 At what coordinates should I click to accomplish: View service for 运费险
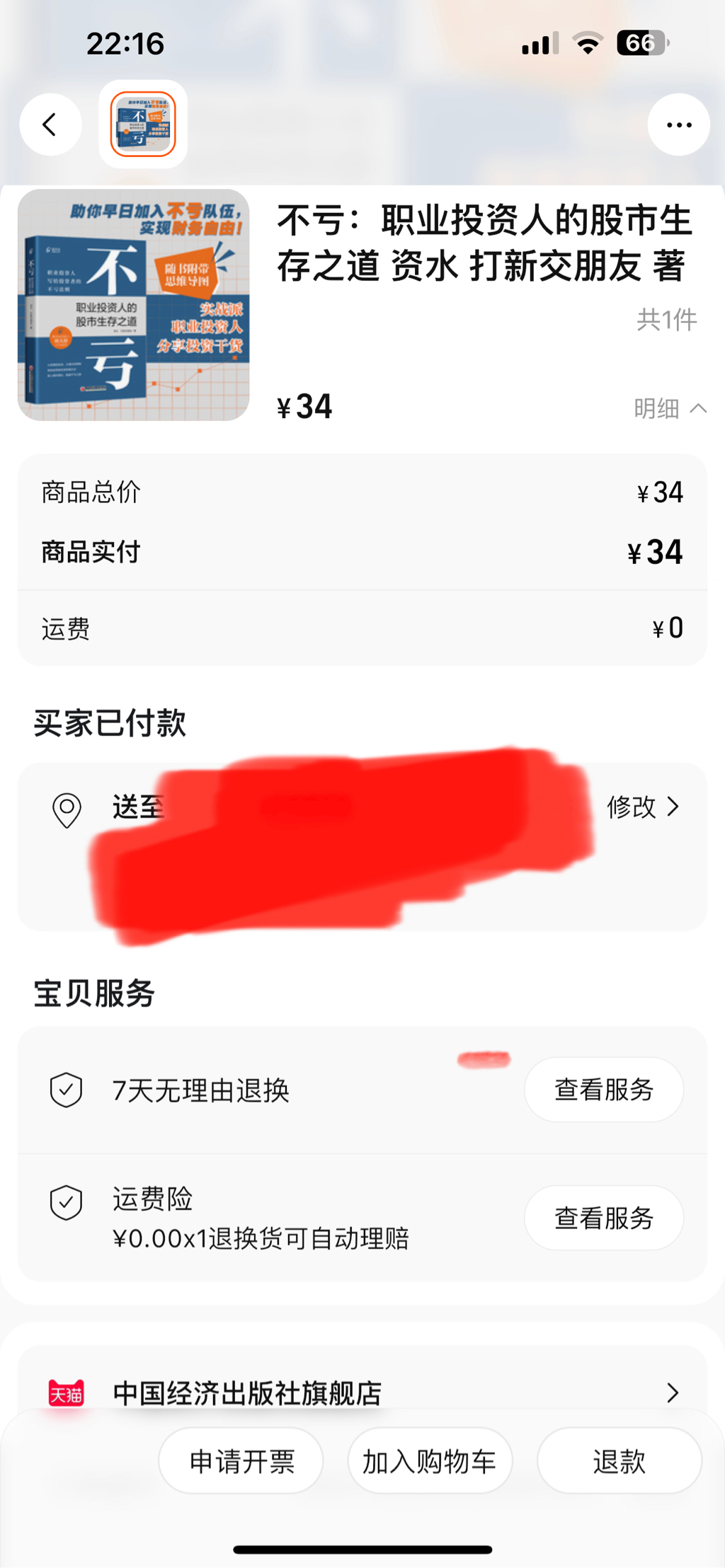(603, 1218)
